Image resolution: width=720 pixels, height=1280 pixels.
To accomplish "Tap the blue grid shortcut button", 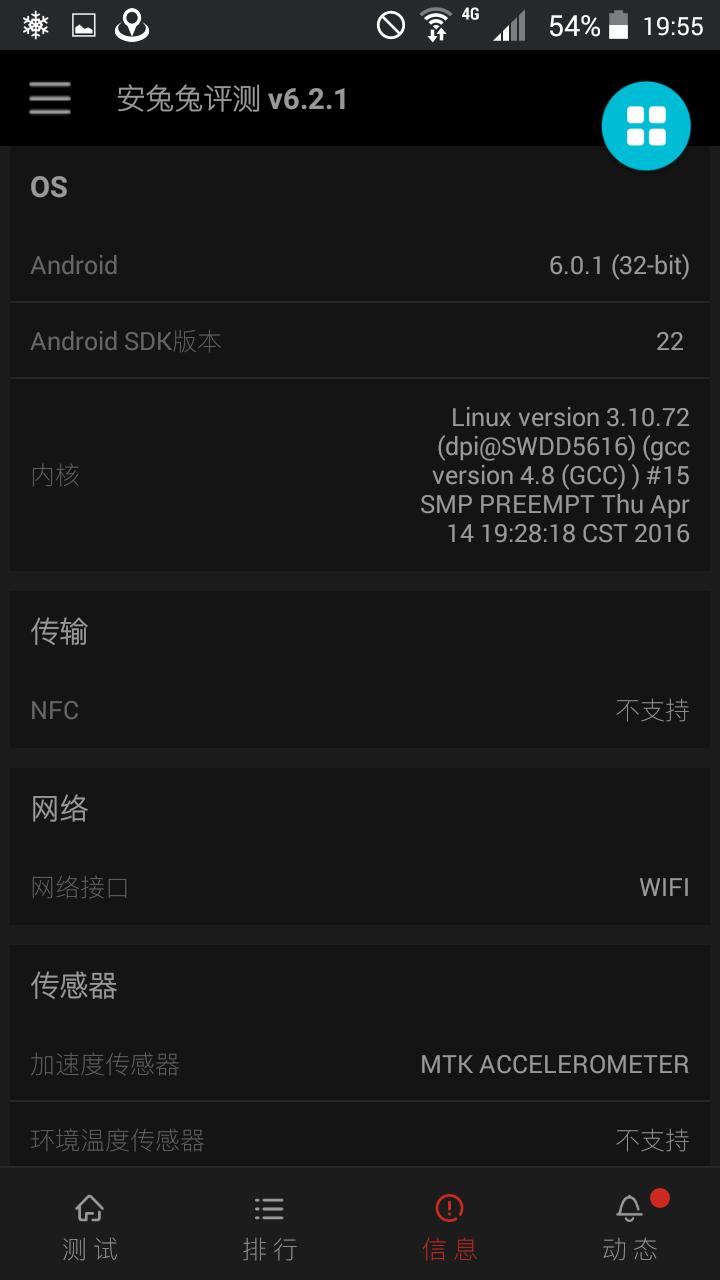I will point(645,126).
